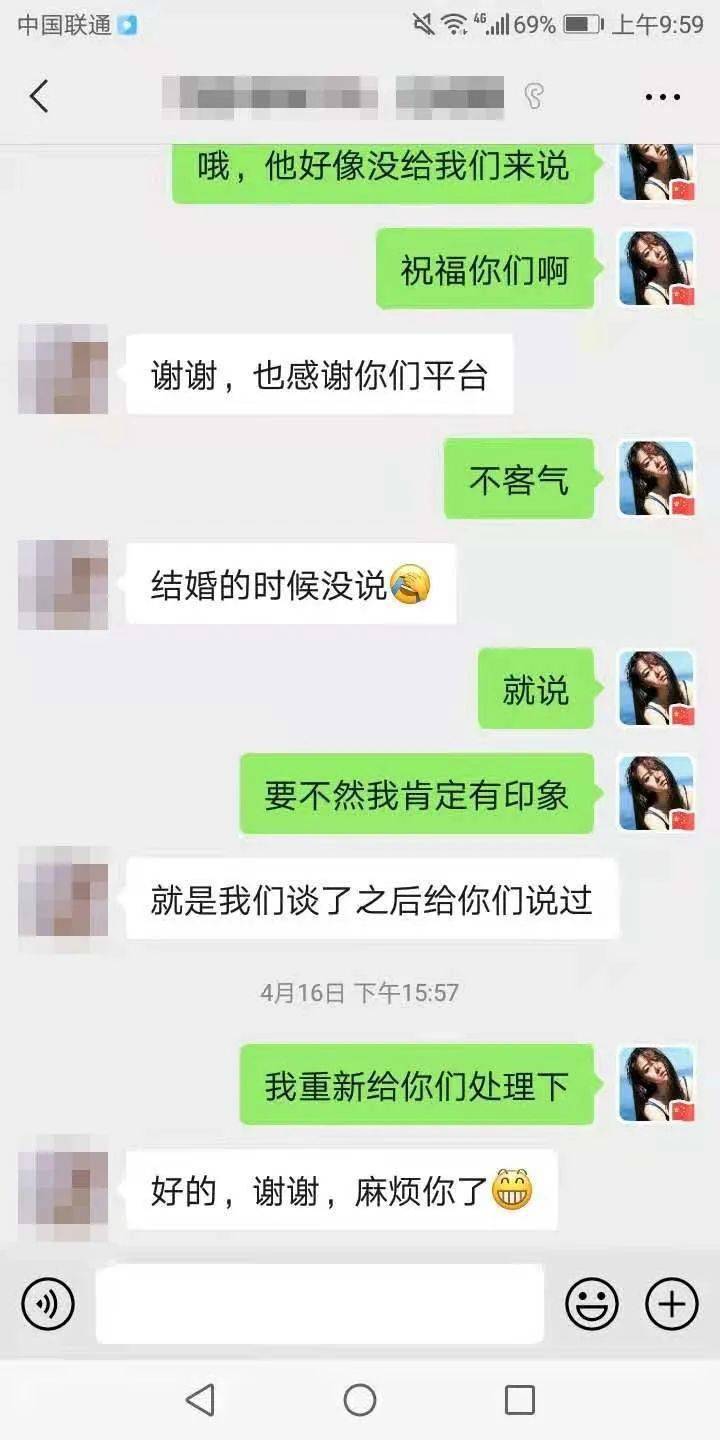
Task: Open the emoji picker
Action: pos(592,1303)
